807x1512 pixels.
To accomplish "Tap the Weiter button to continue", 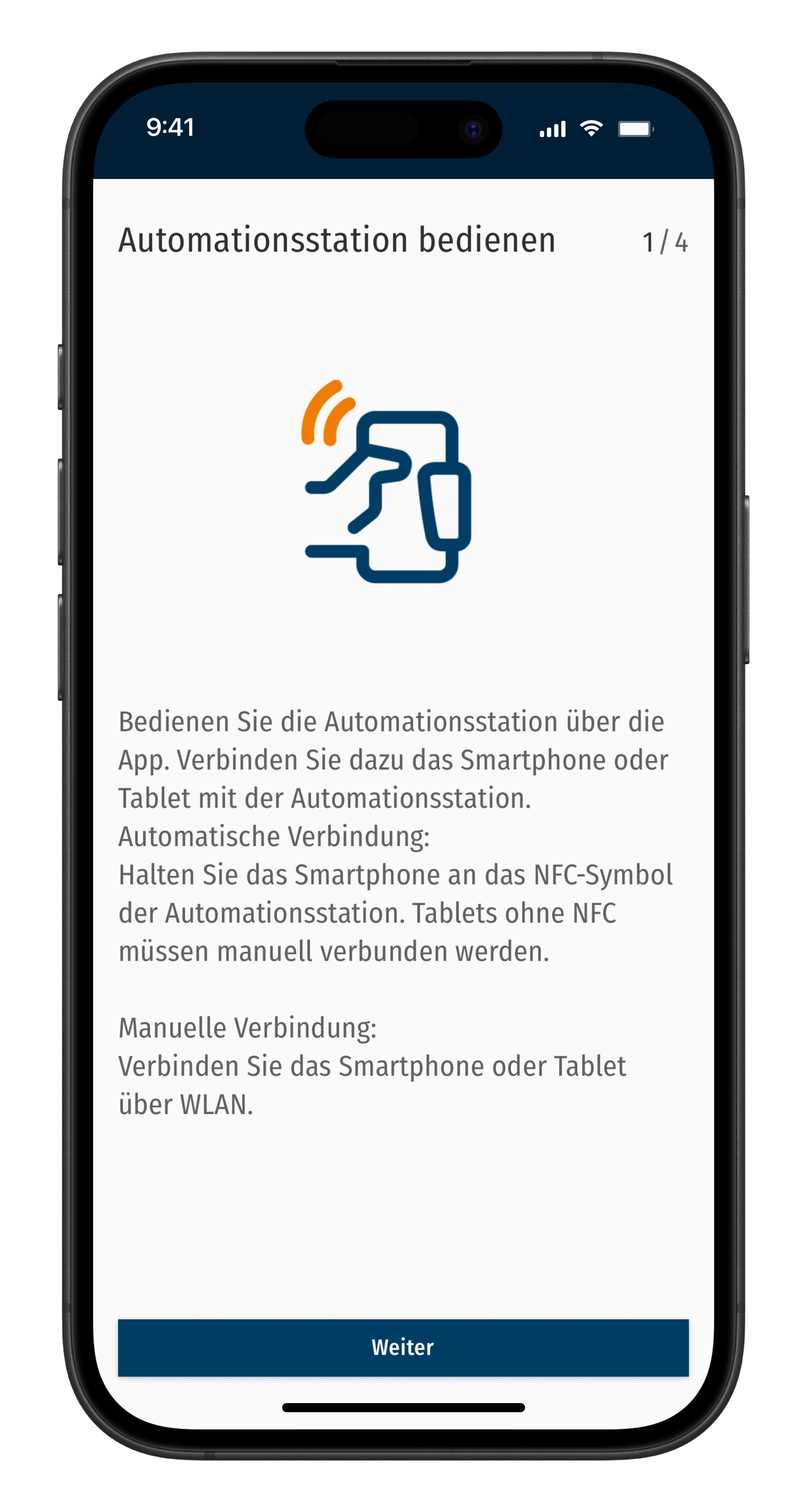I will [x=403, y=1347].
